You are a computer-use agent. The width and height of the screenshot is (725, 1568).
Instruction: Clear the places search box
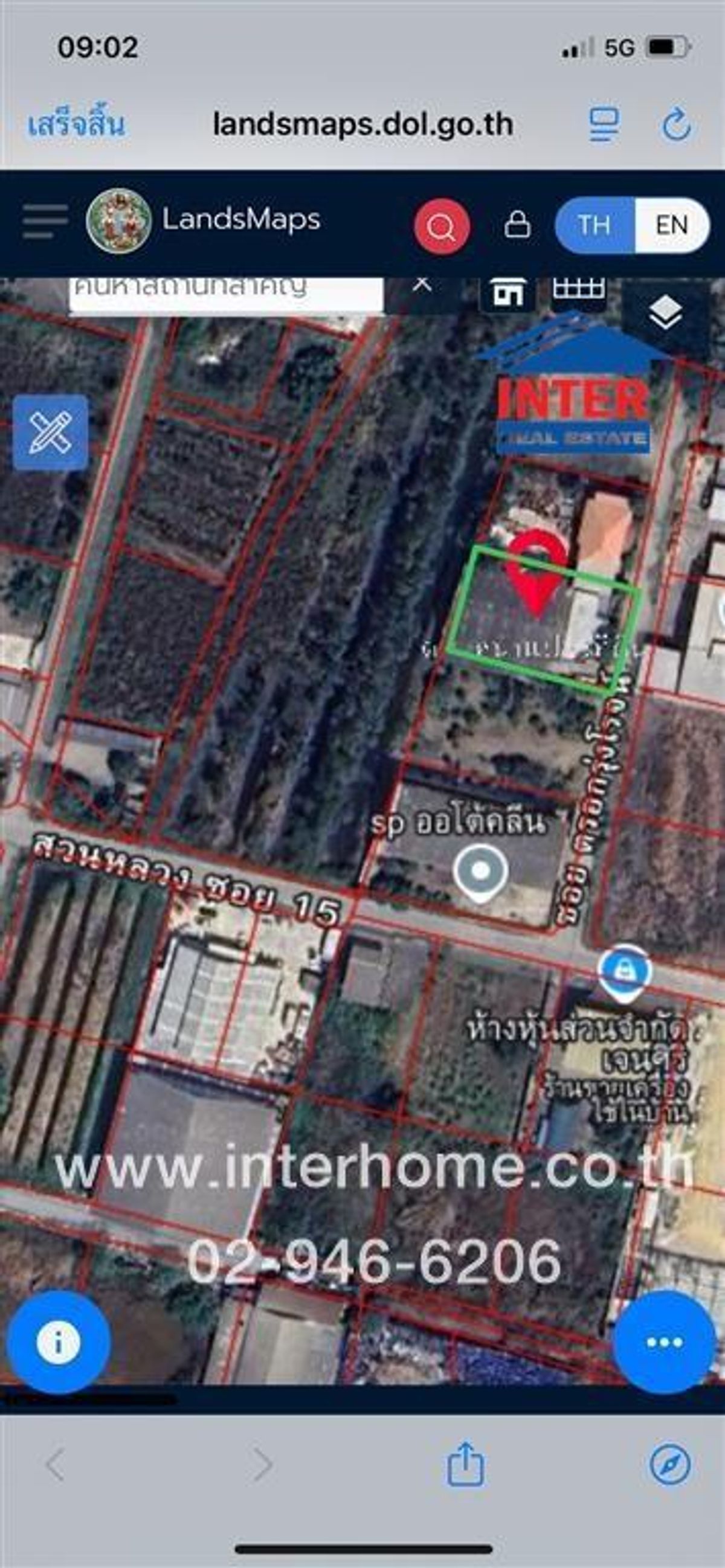click(422, 285)
